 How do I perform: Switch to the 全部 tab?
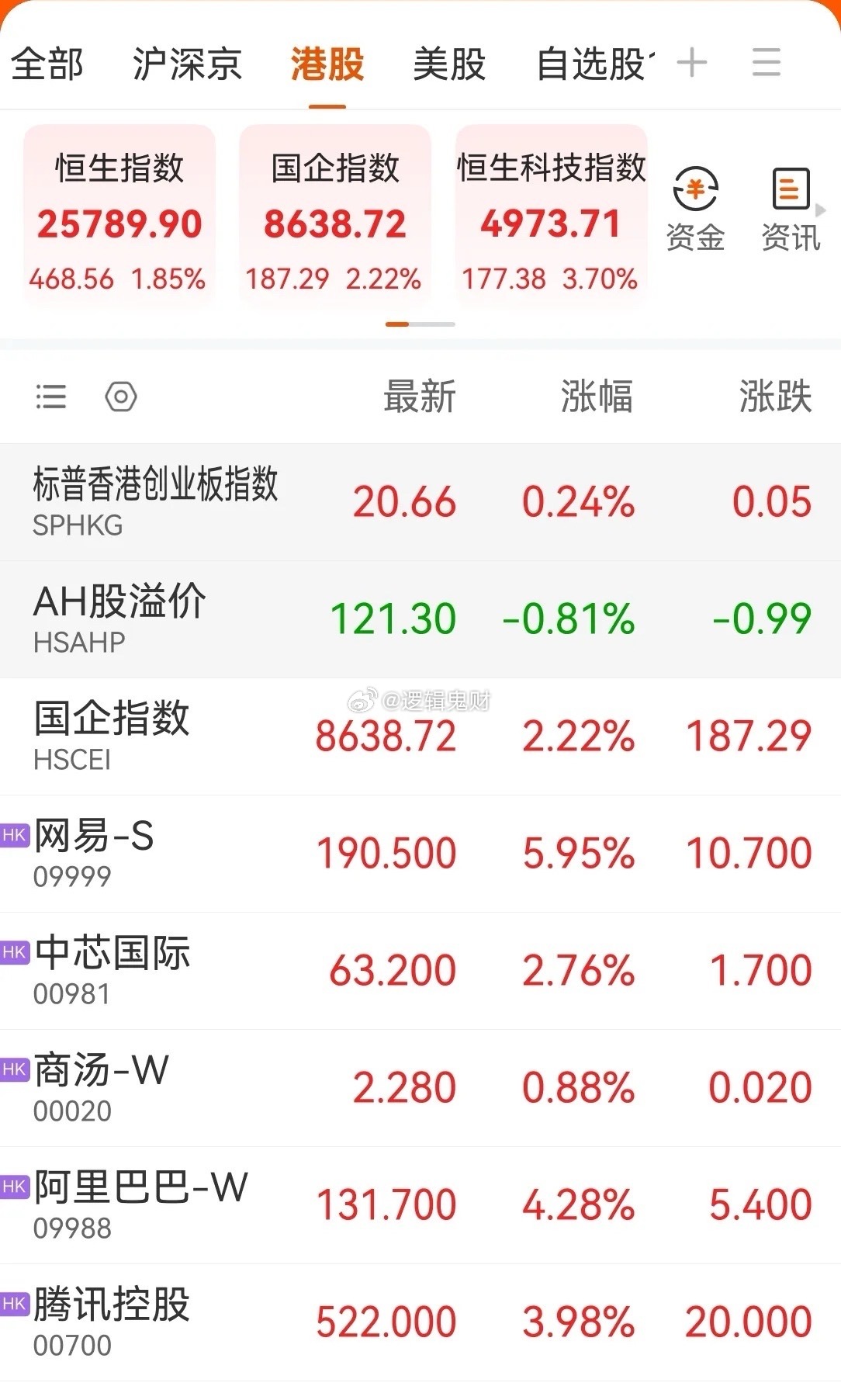48,65
